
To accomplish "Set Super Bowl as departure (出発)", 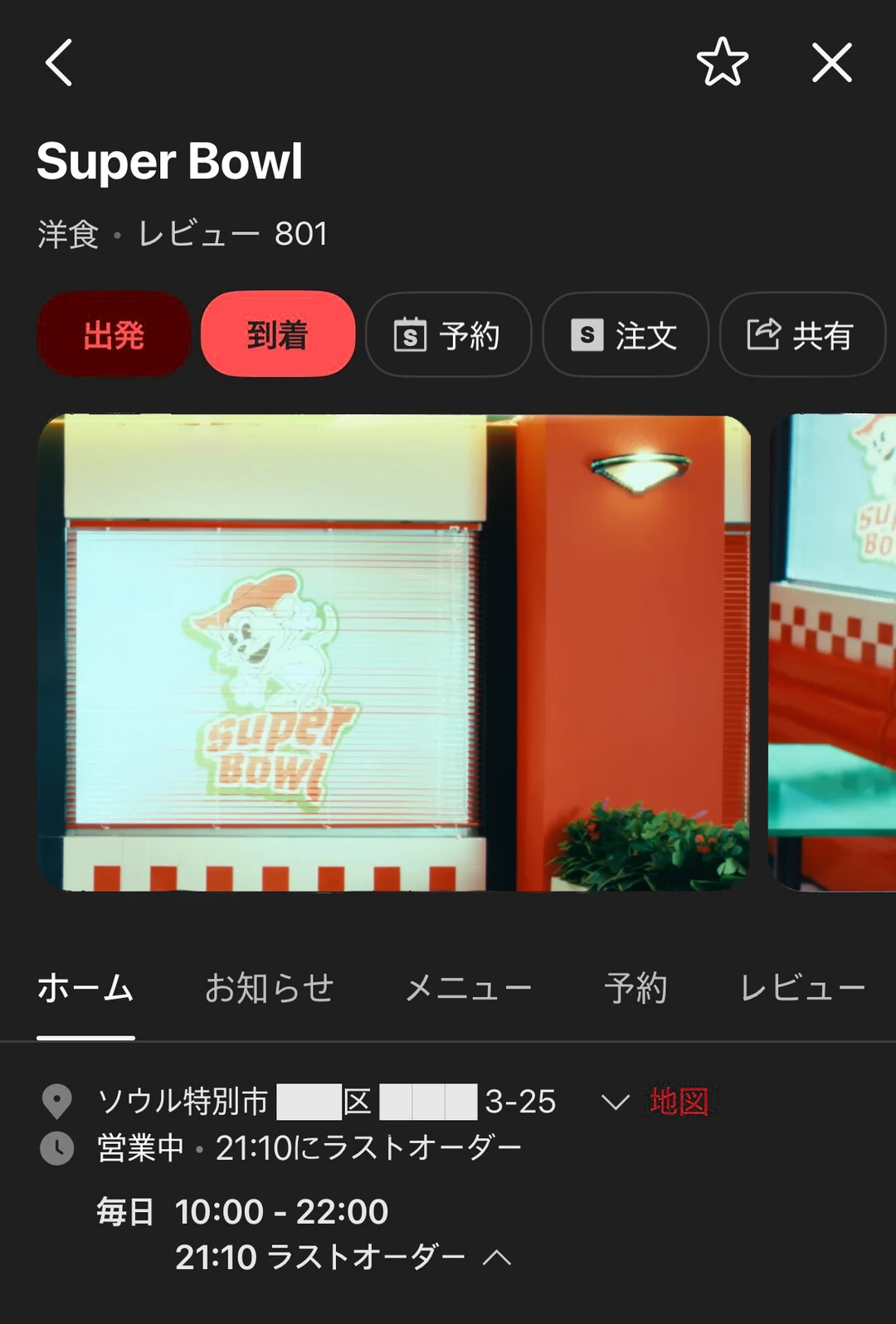I will tap(114, 334).
